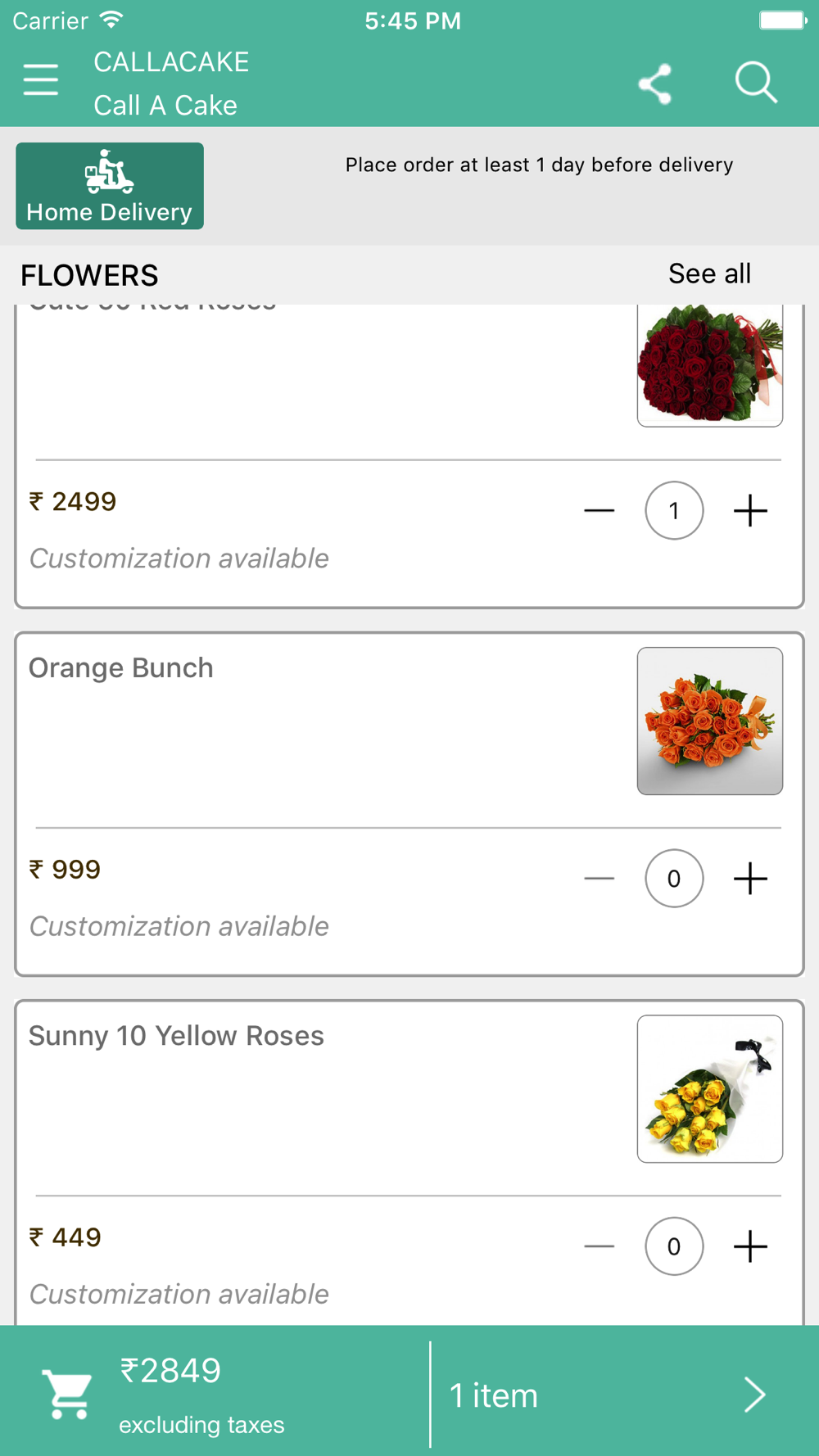Tap the minus button for Orange Bunch

point(599,879)
